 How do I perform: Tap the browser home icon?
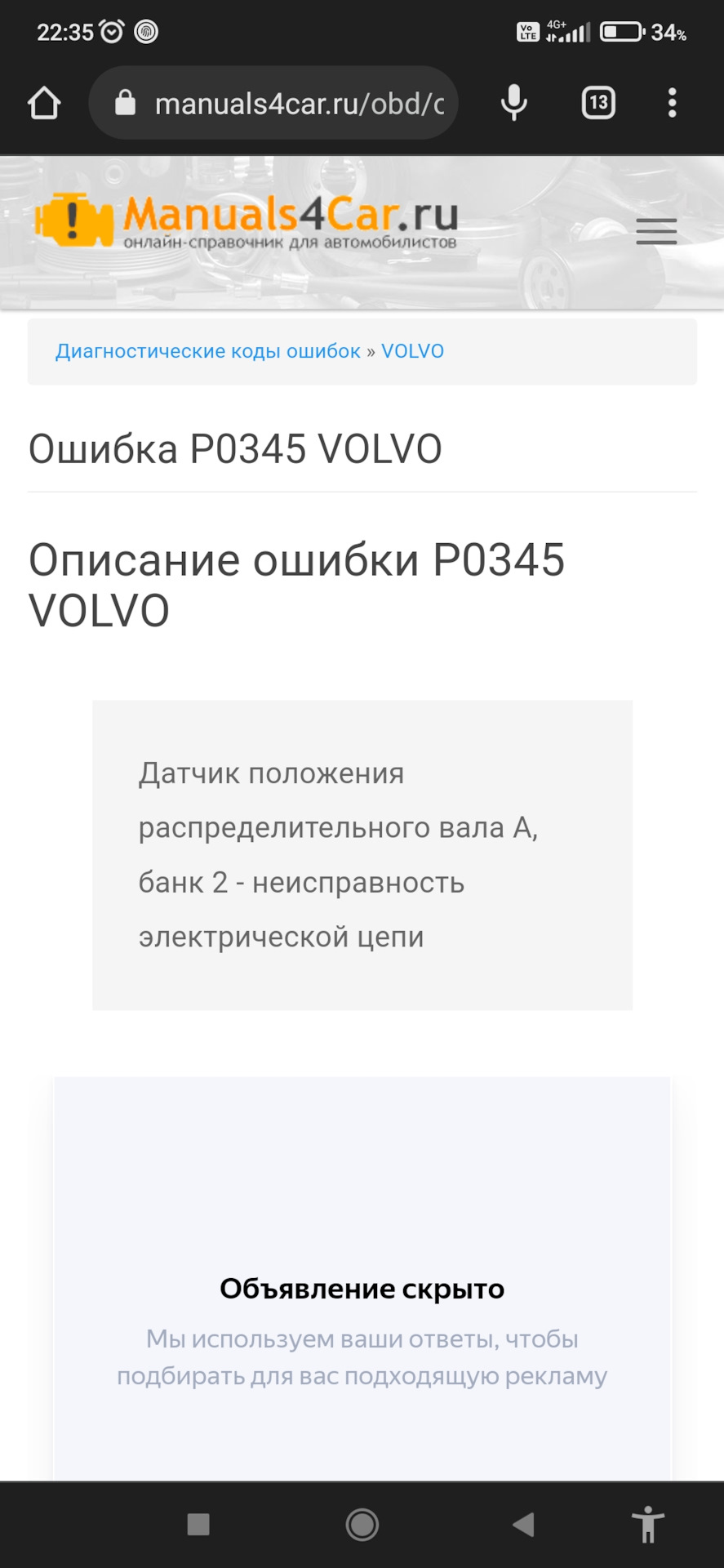click(44, 103)
